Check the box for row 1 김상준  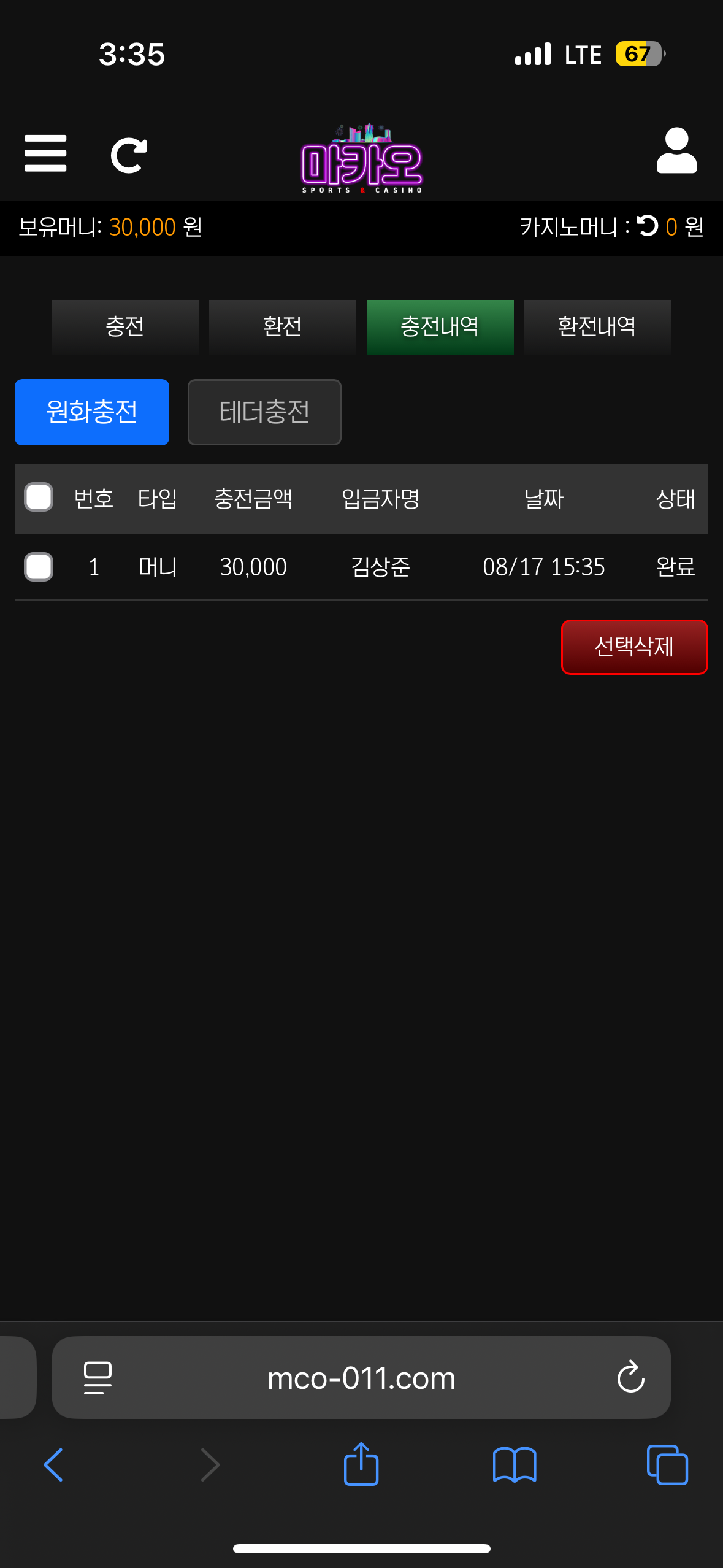tap(39, 566)
